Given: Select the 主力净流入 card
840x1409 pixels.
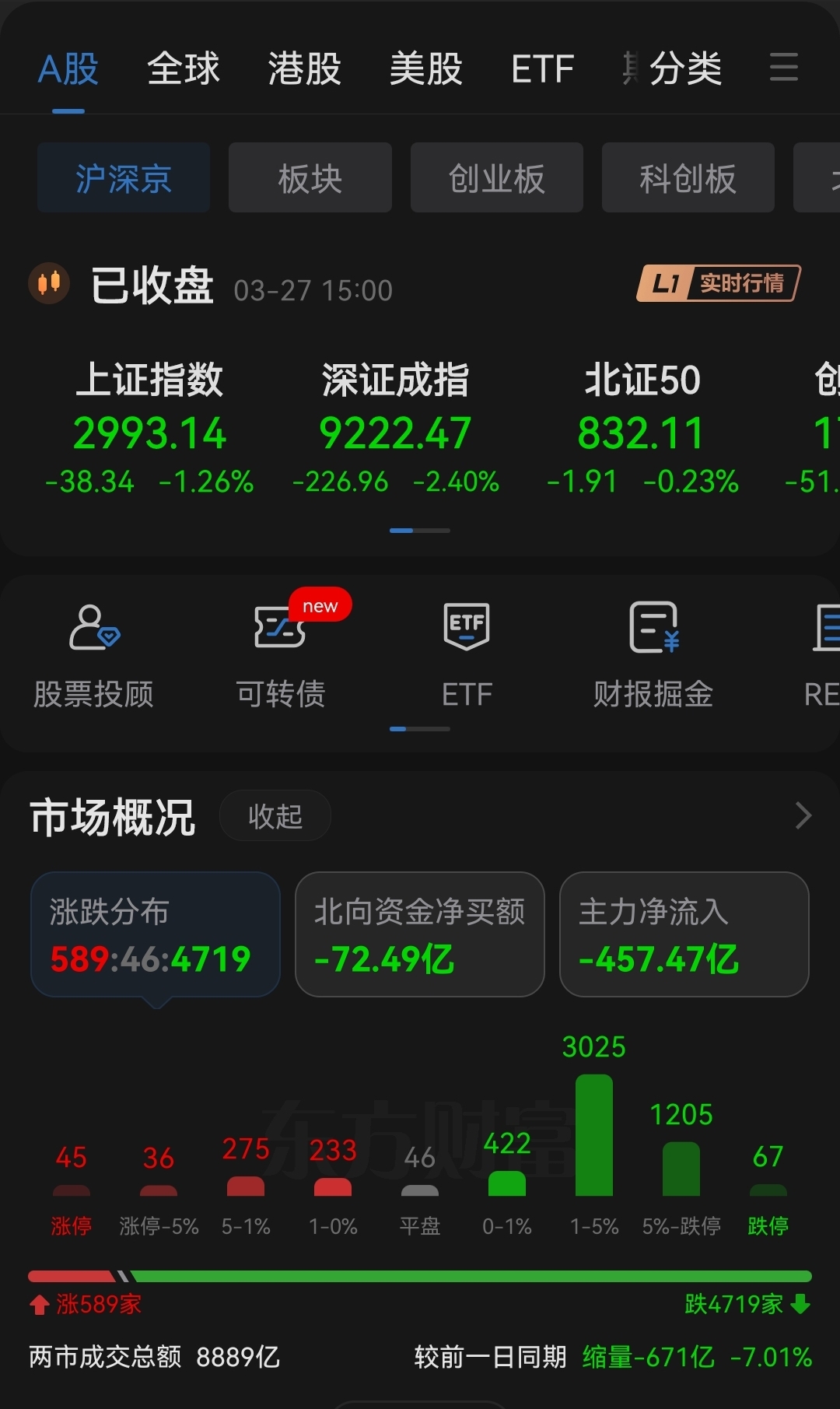Looking at the screenshot, I should pyautogui.click(x=683, y=934).
